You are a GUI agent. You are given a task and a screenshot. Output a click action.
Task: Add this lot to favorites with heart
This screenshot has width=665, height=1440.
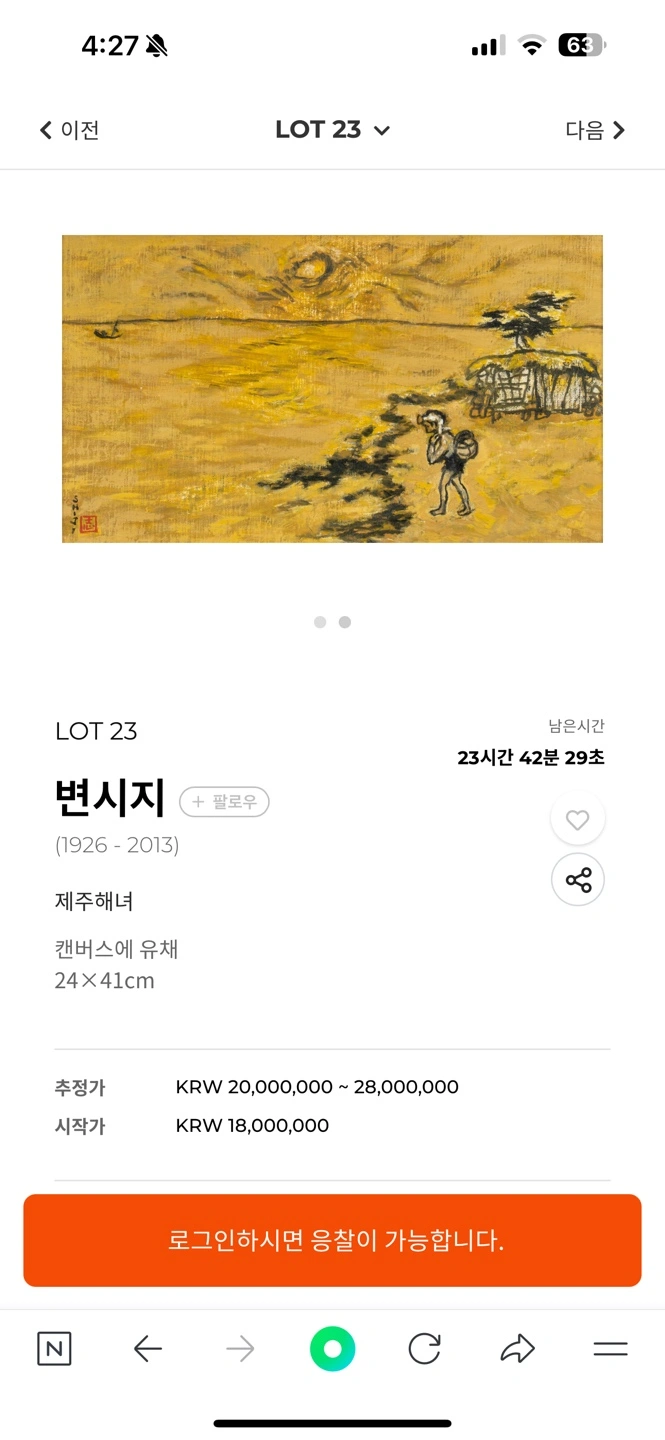(x=578, y=820)
